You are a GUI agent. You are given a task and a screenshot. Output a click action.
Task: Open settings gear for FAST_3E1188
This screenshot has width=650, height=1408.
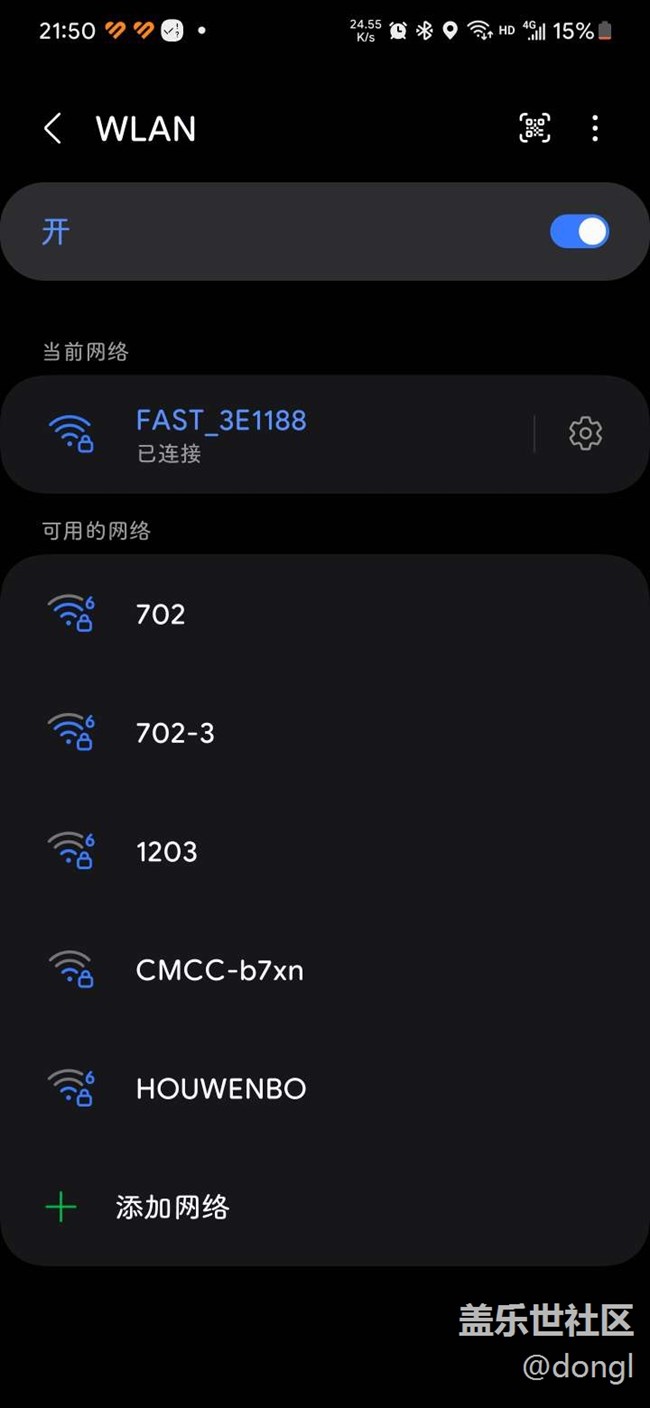[585, 433]
